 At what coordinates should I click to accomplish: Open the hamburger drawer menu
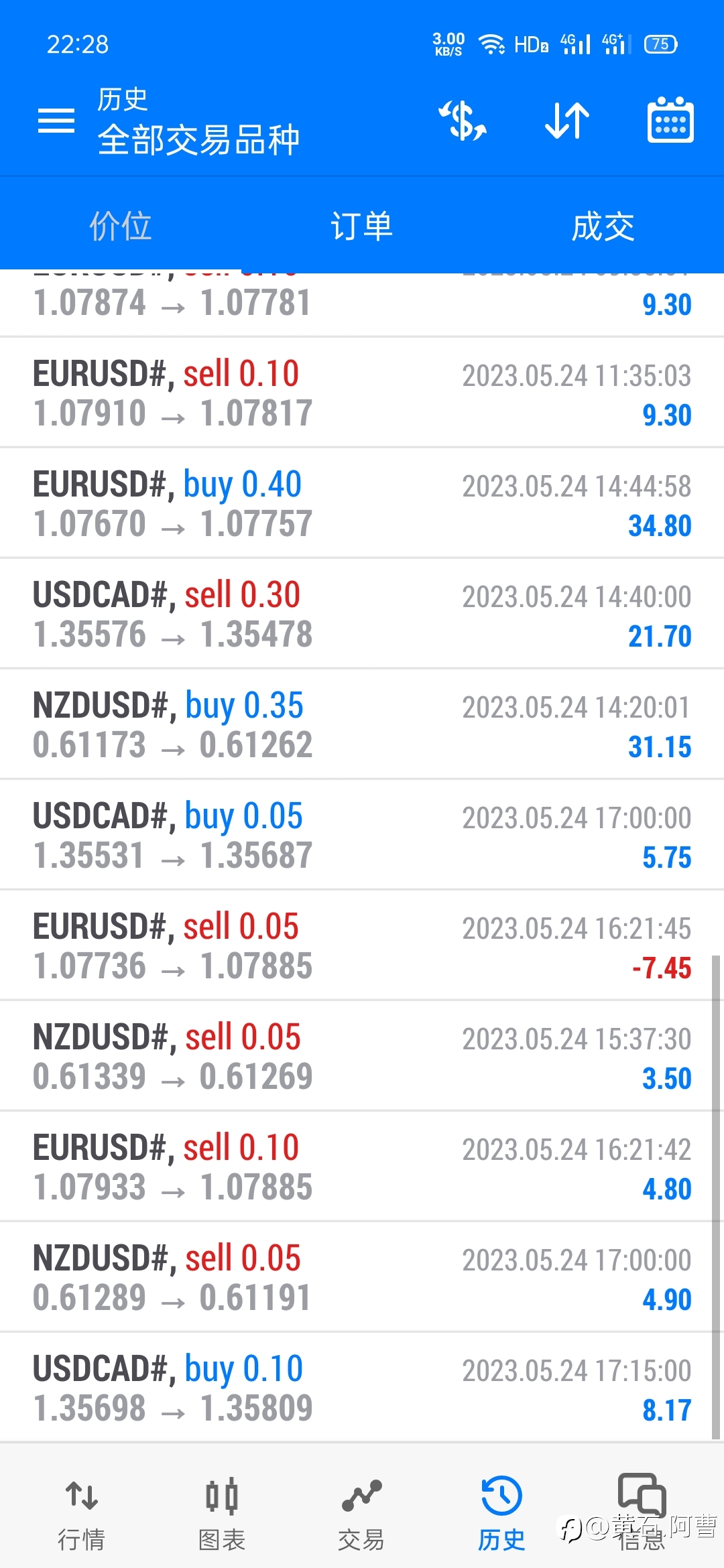click(56, 121)
